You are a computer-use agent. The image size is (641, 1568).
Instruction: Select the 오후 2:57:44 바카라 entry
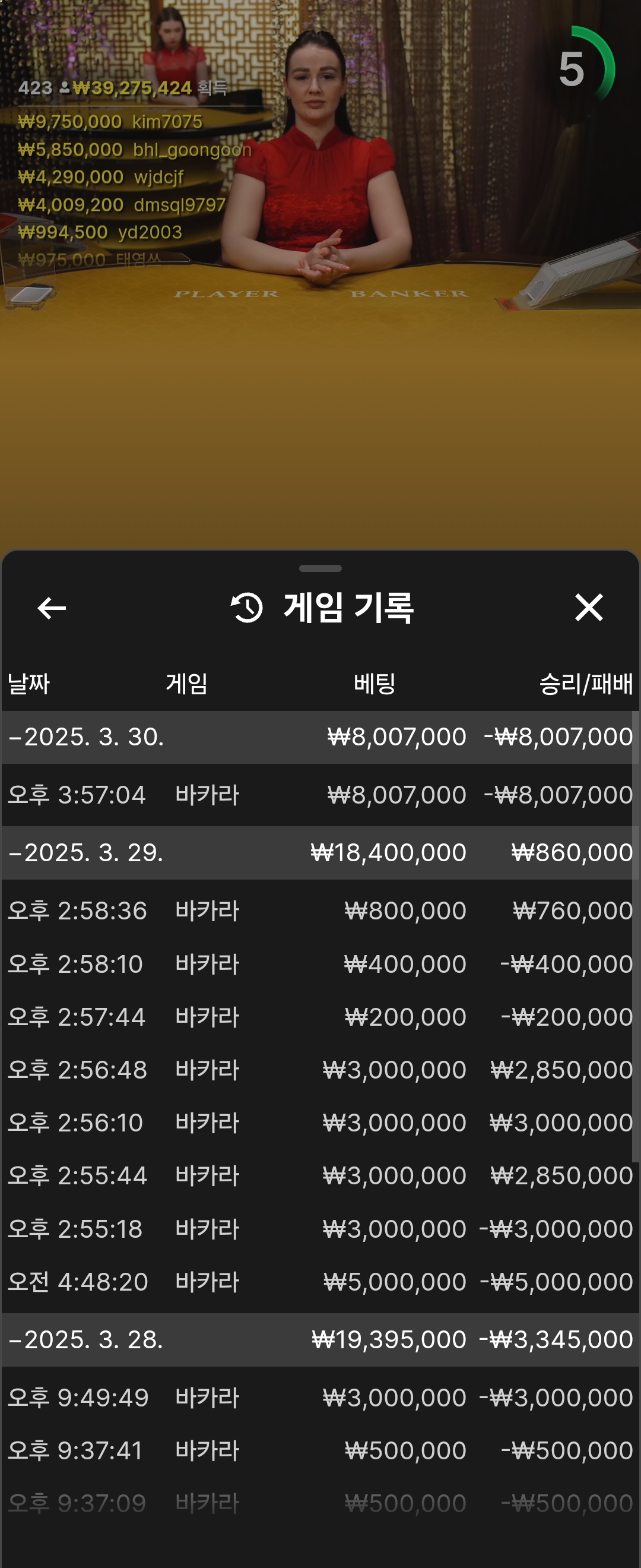point(319,1016)
